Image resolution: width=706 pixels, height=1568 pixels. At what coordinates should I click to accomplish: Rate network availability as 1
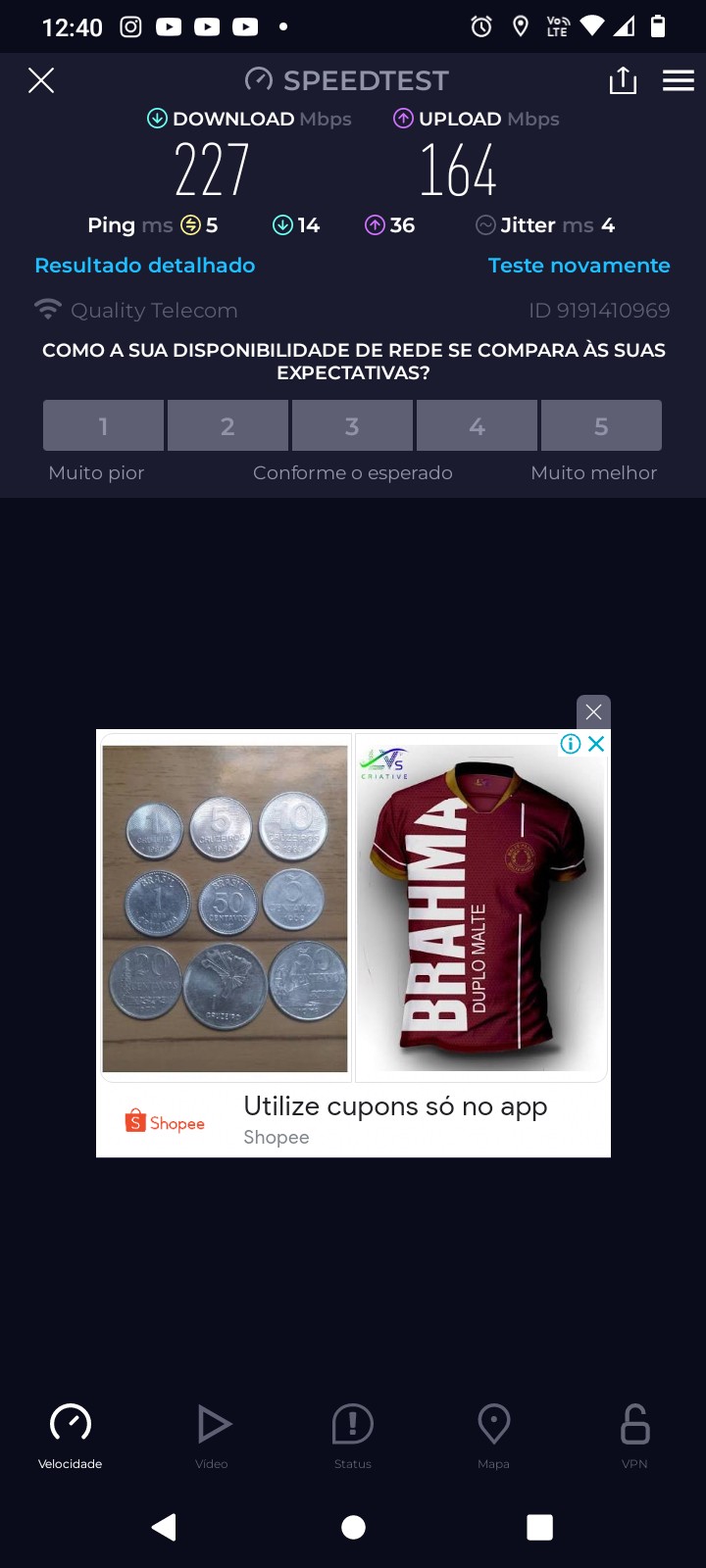103,426
